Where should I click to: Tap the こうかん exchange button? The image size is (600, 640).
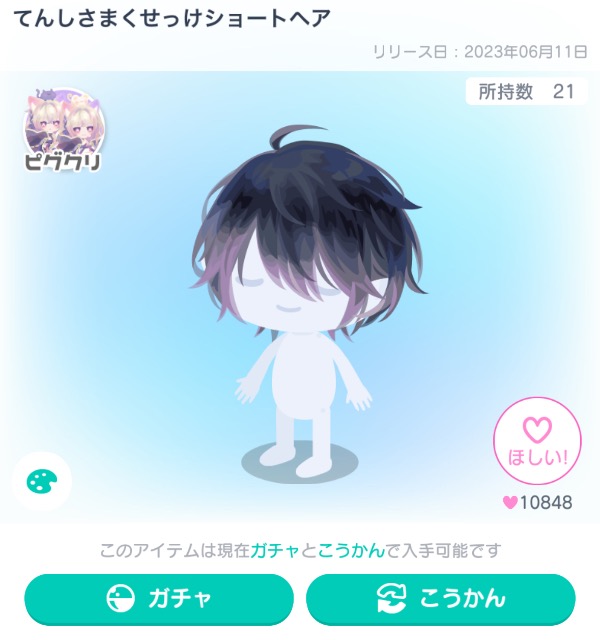tap(441, 599)
